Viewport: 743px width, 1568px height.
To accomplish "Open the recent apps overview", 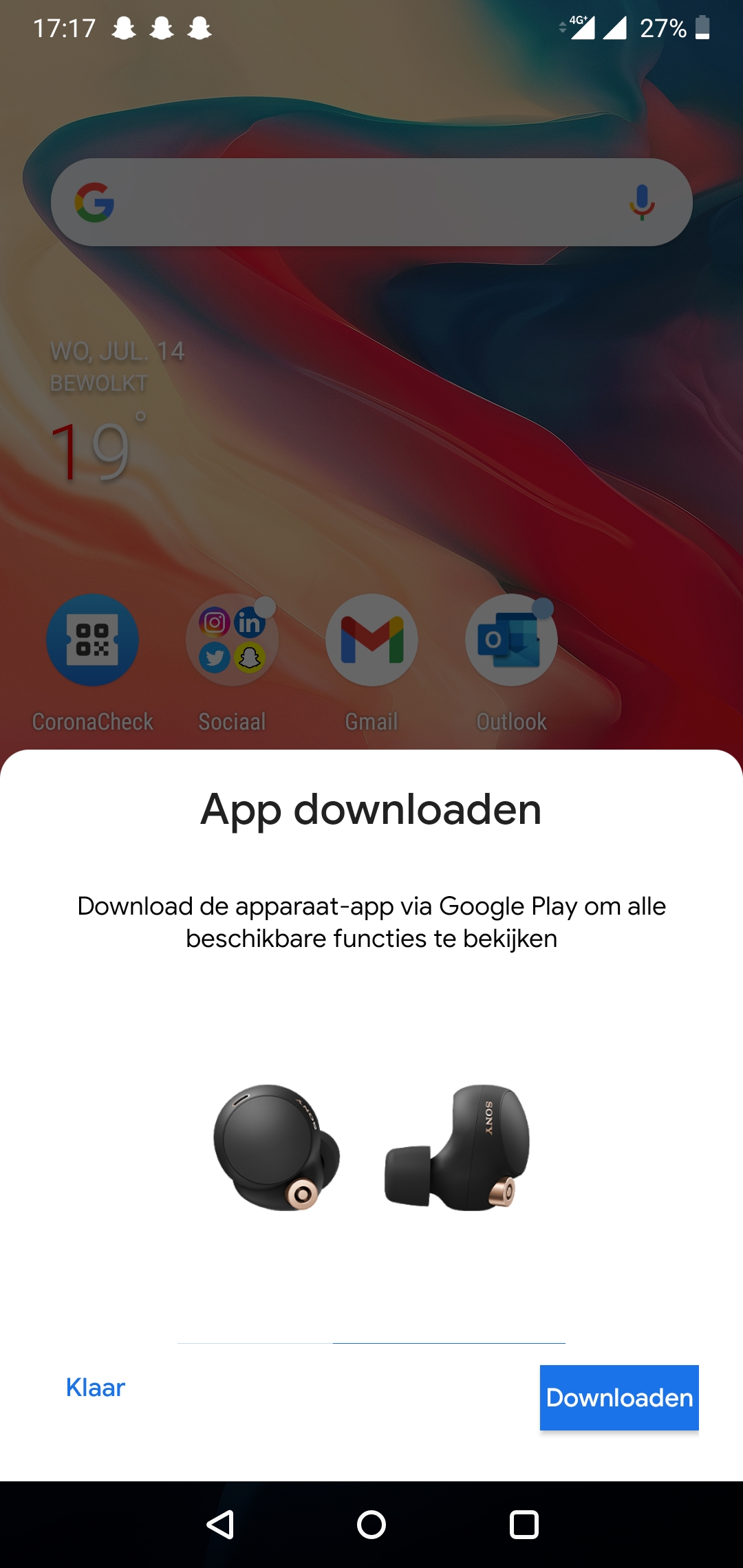I will click(x=524, y=1525).
